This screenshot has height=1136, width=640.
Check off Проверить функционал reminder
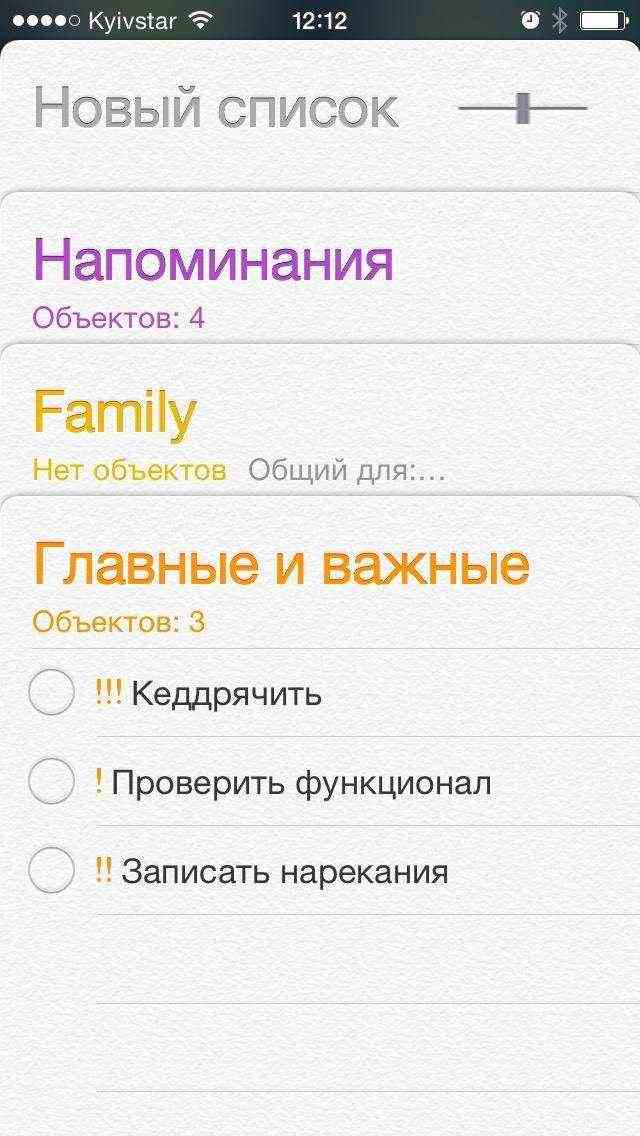tap(51, 781)
